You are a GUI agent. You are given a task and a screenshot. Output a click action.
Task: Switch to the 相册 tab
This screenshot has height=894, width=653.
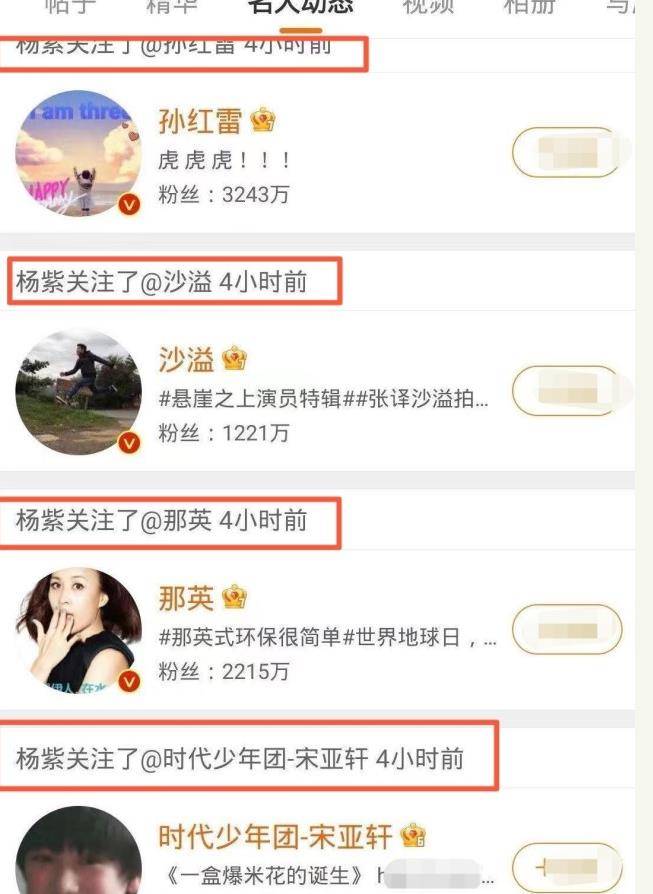[529, 7]
